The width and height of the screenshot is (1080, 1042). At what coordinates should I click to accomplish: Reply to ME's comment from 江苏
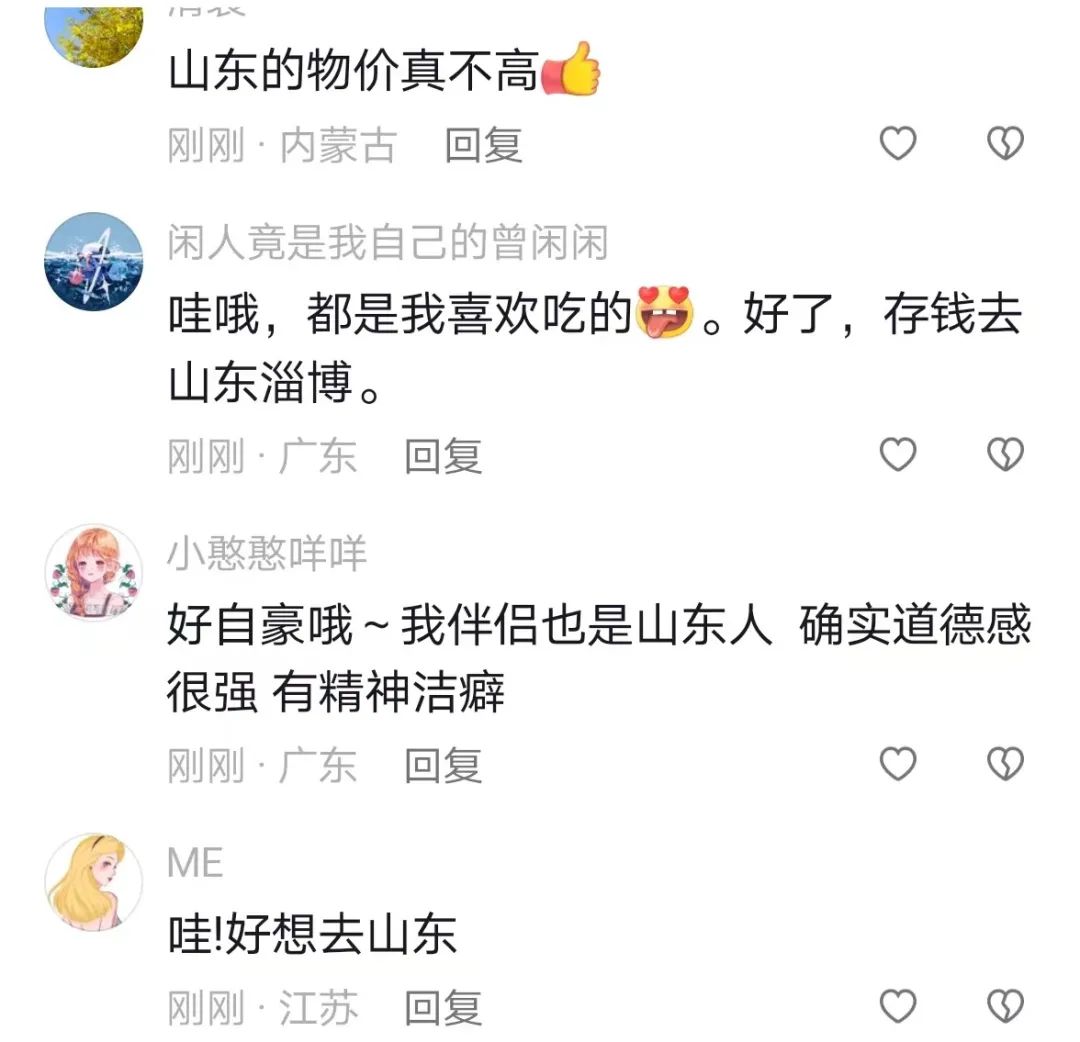(443, 1008)
